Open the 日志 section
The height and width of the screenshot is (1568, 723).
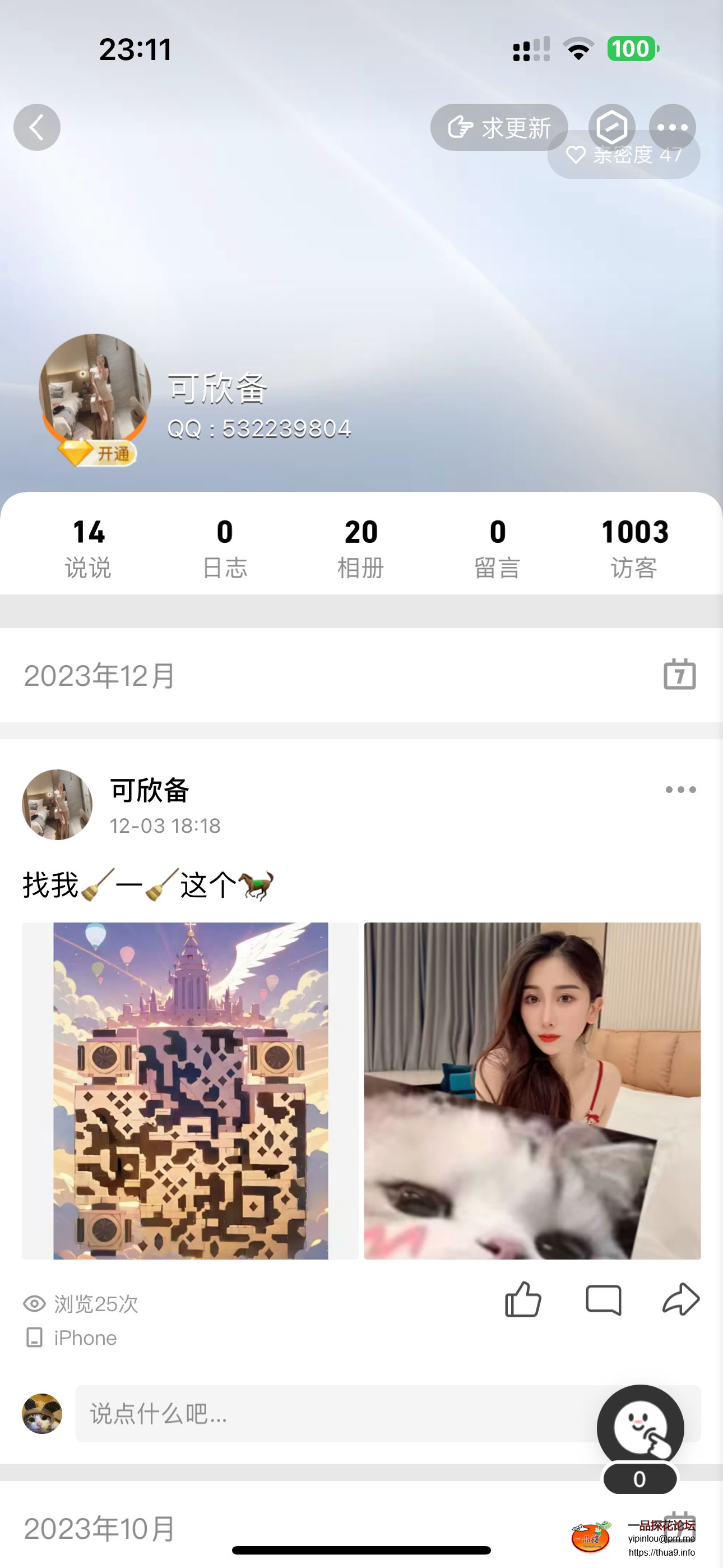225,547
